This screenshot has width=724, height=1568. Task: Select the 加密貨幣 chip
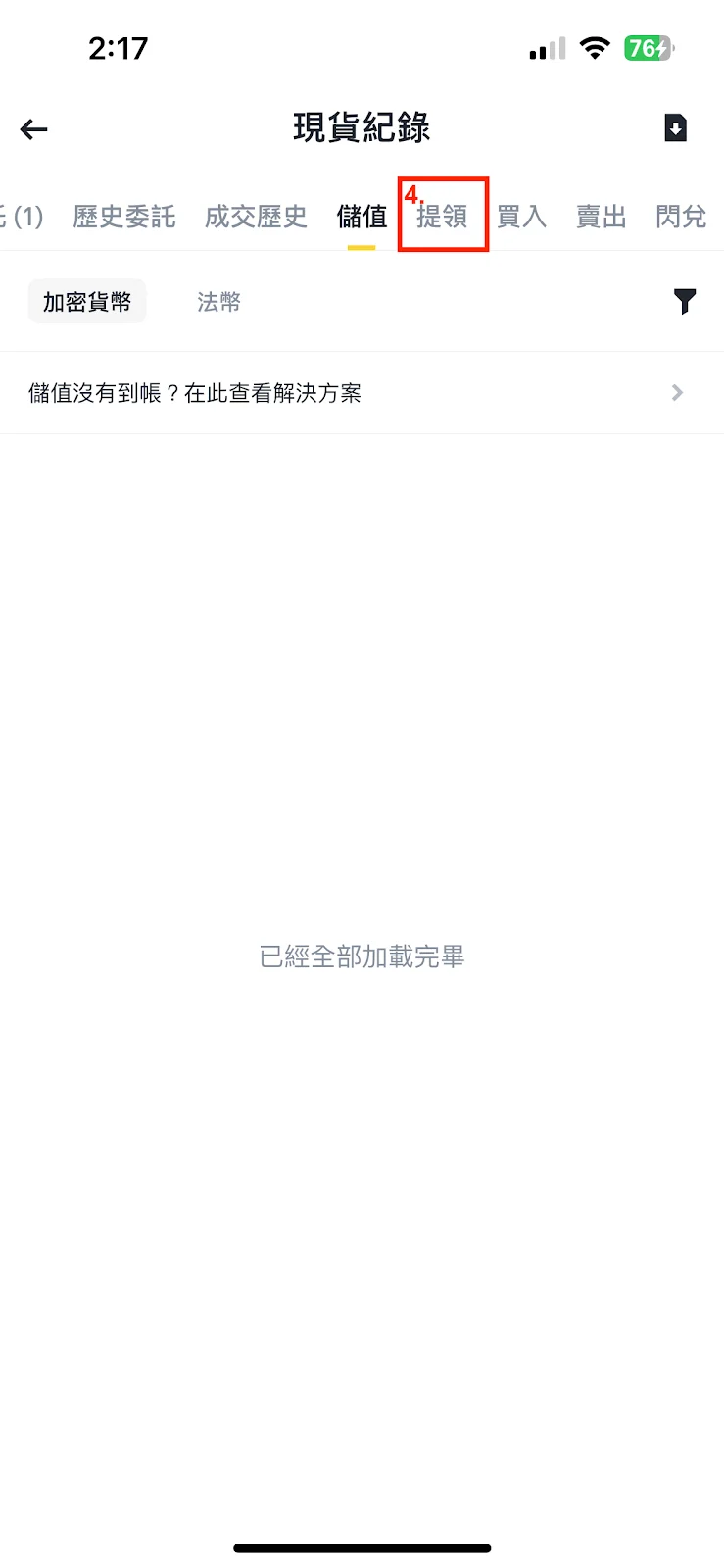point(87,302)
